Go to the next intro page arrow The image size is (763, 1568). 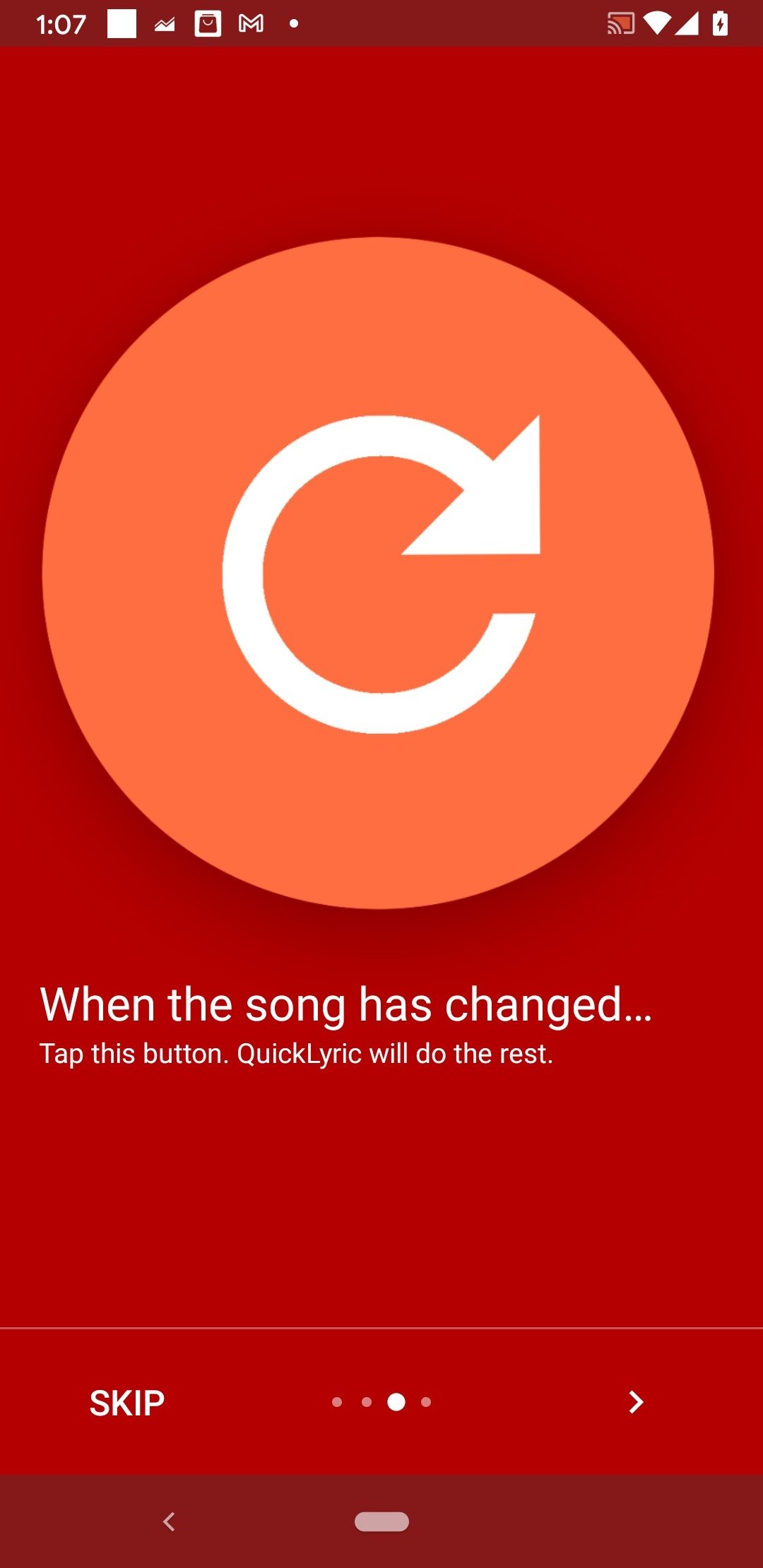pos(636,1402)
